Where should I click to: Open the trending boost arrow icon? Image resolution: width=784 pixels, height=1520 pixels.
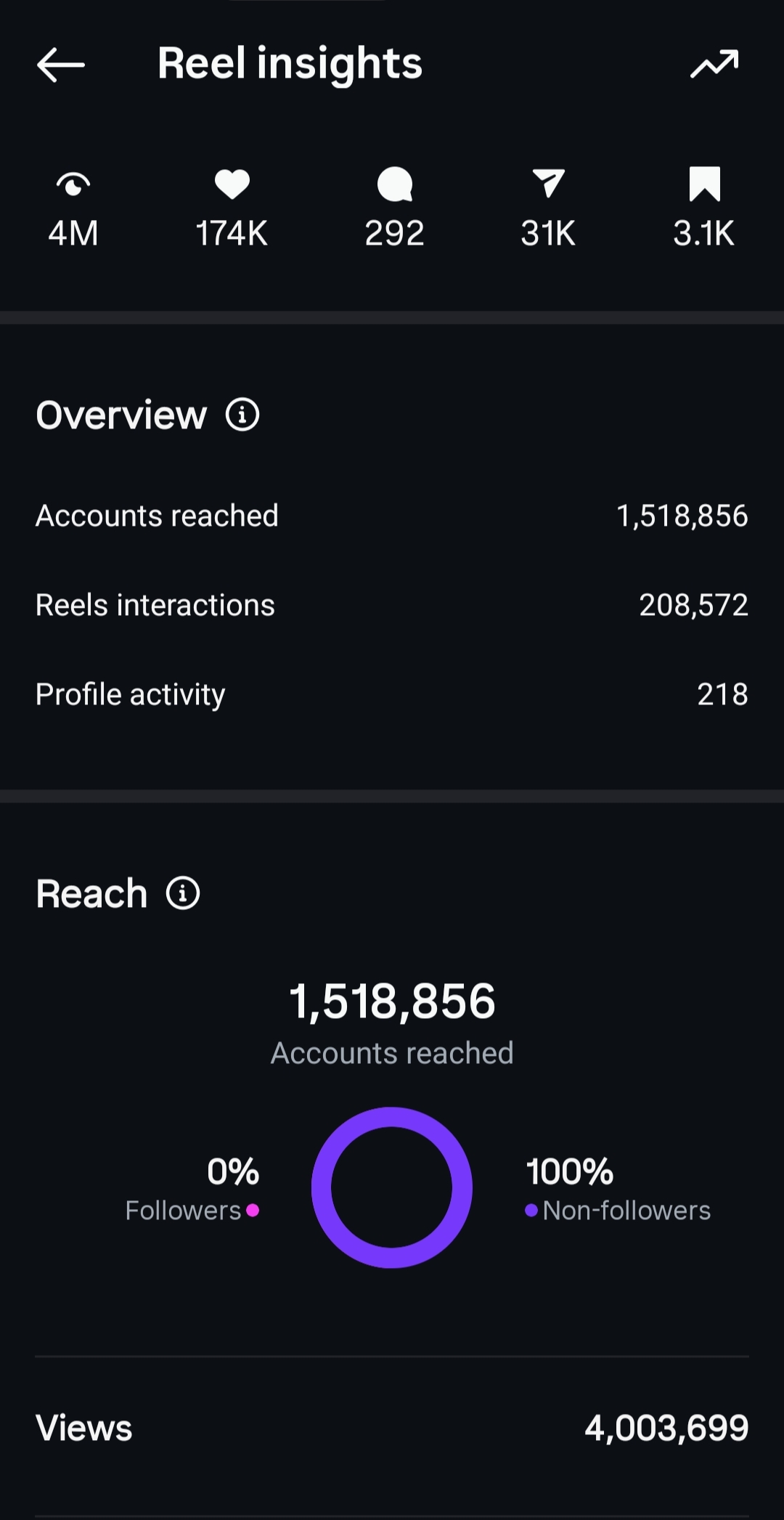714,64
